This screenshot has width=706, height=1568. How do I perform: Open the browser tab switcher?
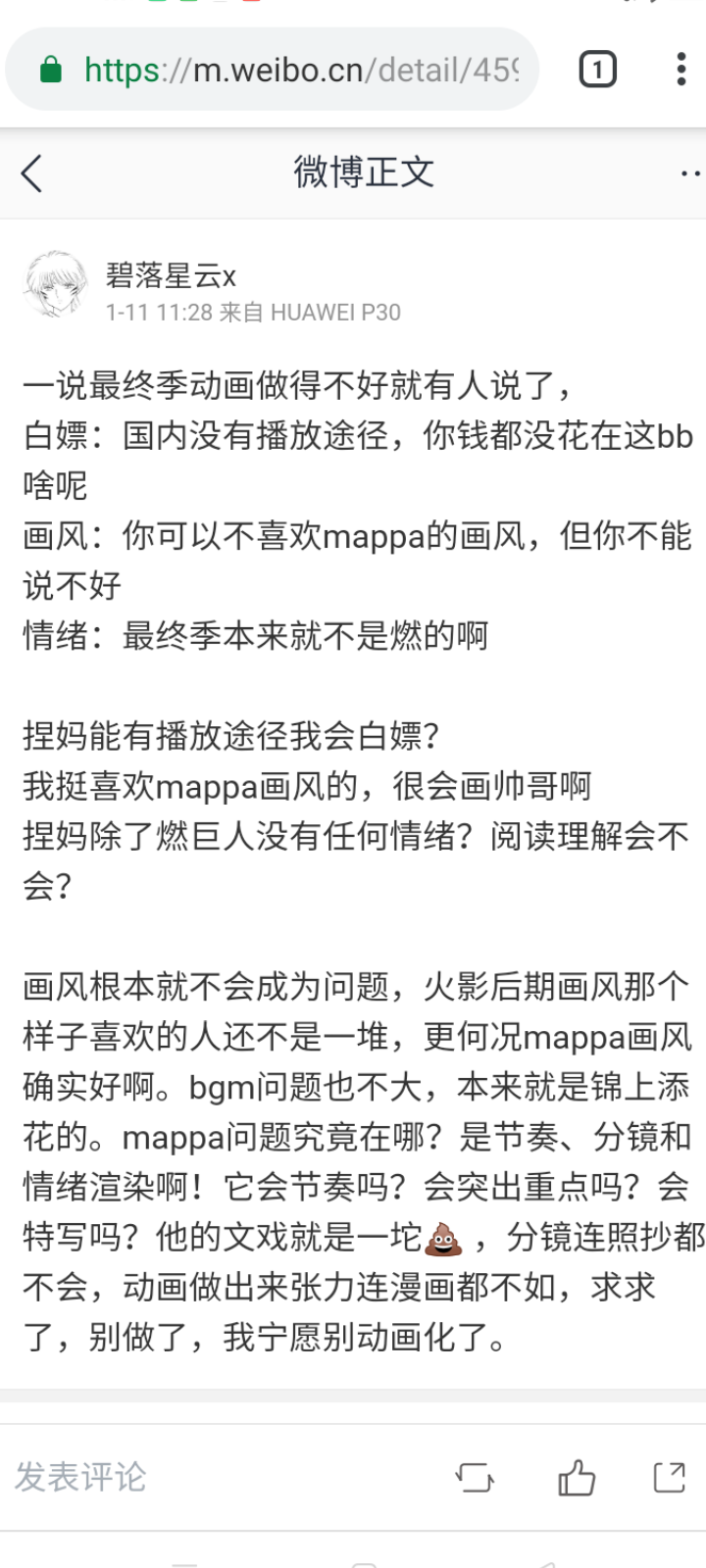pyautogui.click(x=598, y=70)
